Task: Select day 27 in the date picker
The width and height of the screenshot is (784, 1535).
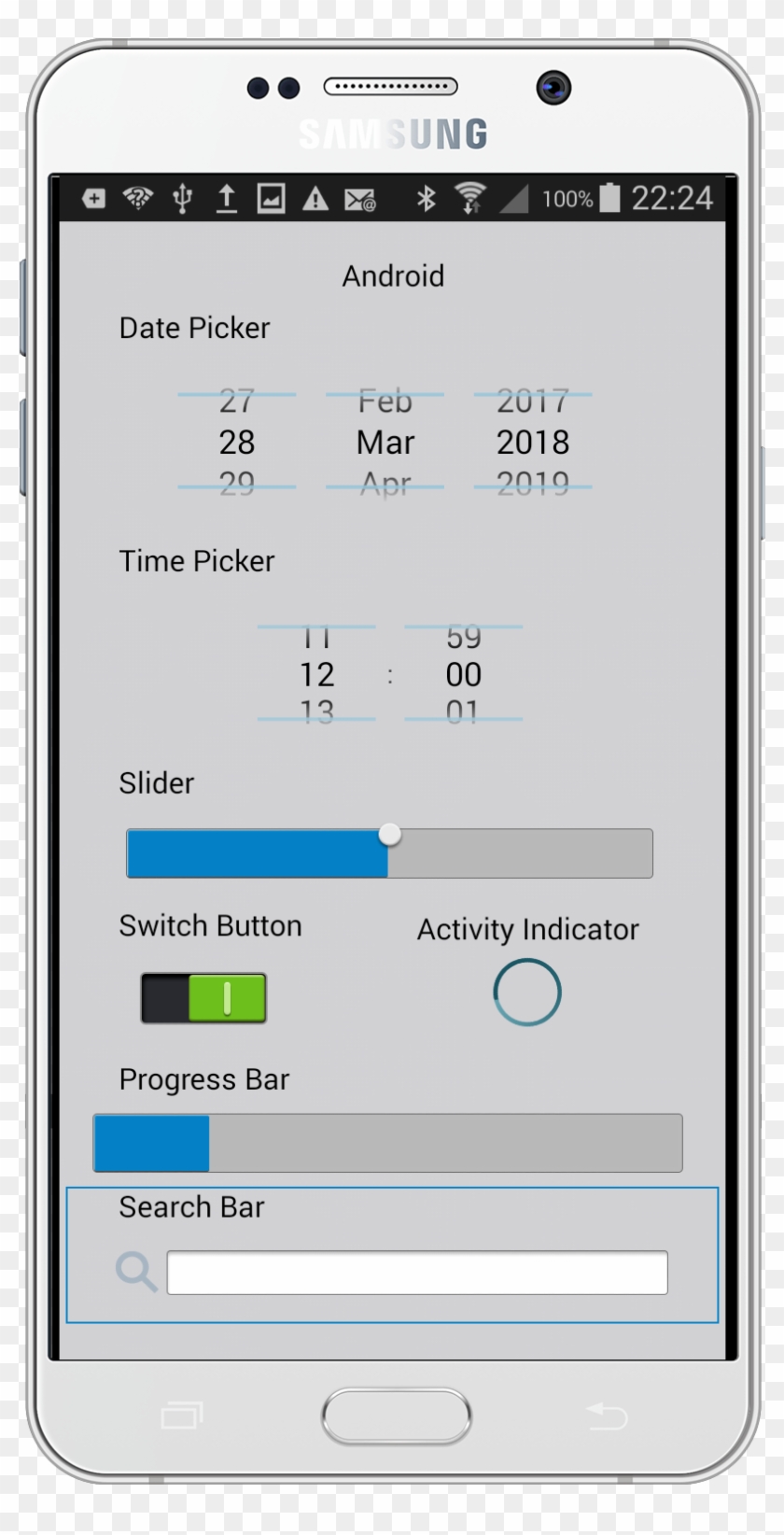Action: pyautogui.click(x=236, y=401)
